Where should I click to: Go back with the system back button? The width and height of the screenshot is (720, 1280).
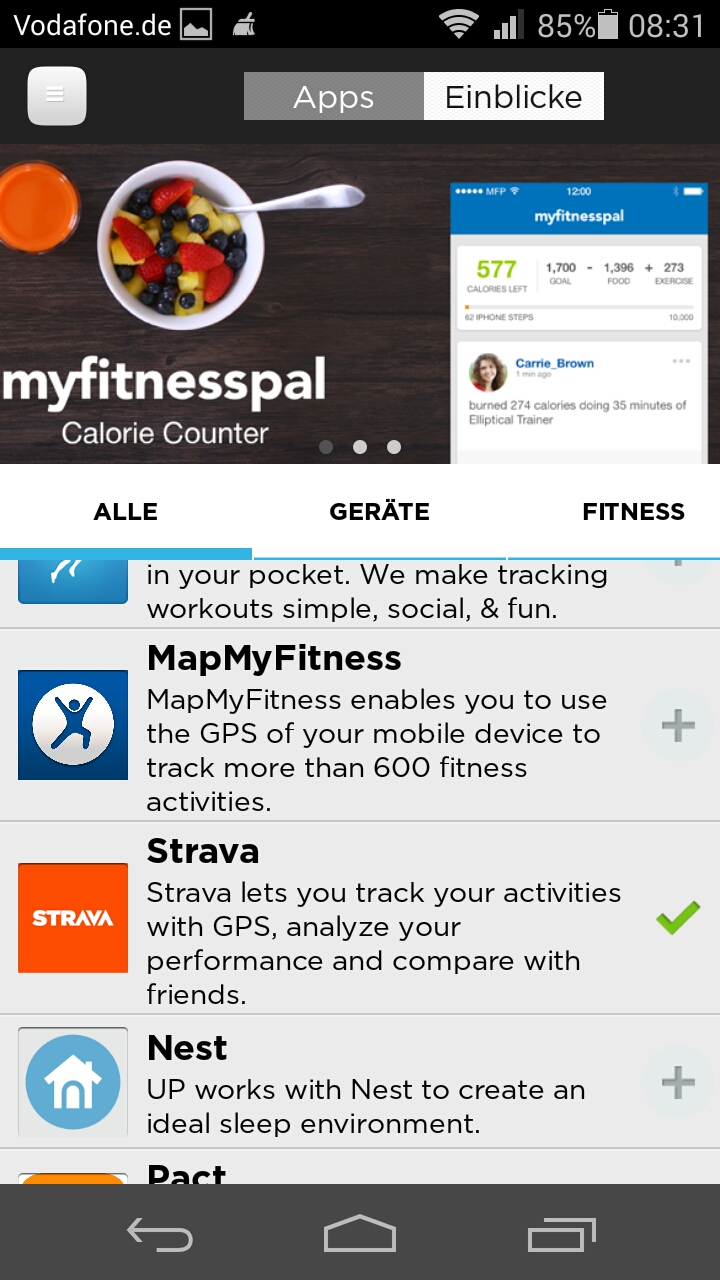[160, 1234]
